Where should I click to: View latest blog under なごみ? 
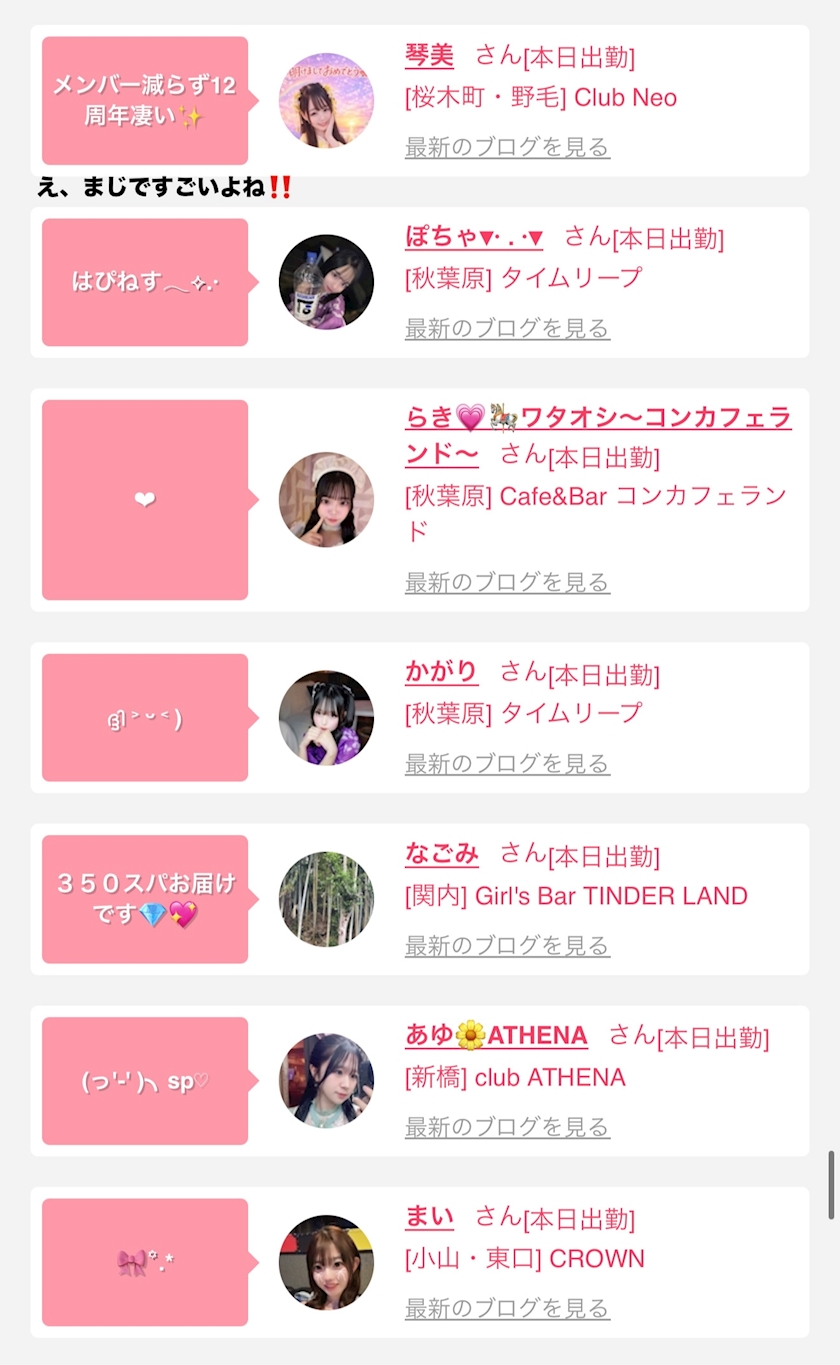click(x=507, y=945)
